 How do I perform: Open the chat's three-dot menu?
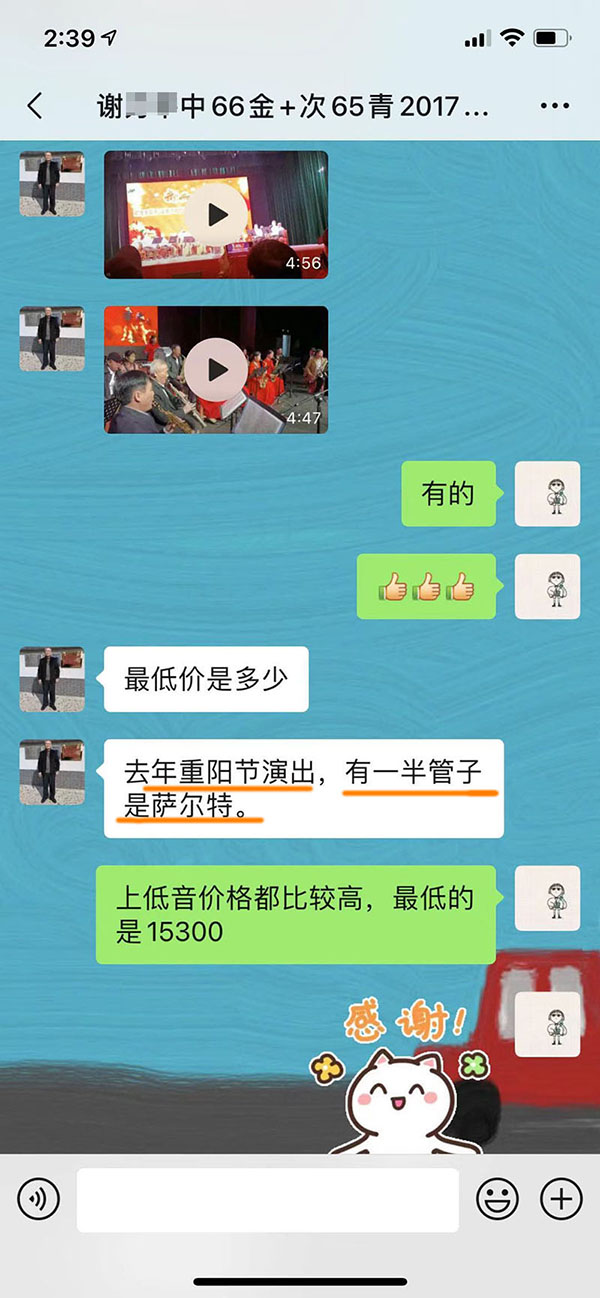pyautogui.click(x=554, y=106)
